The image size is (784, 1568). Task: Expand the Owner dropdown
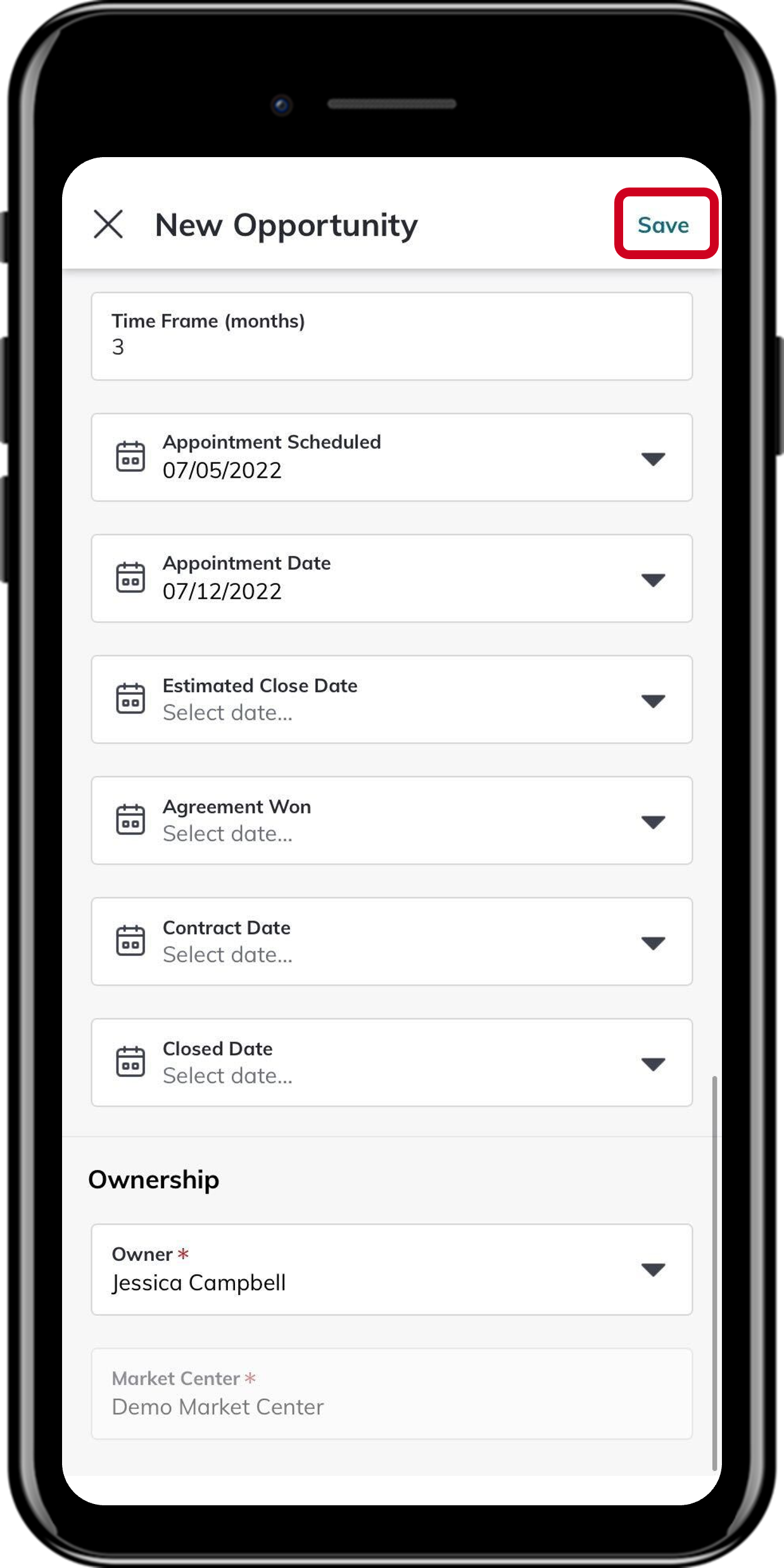652,1270
